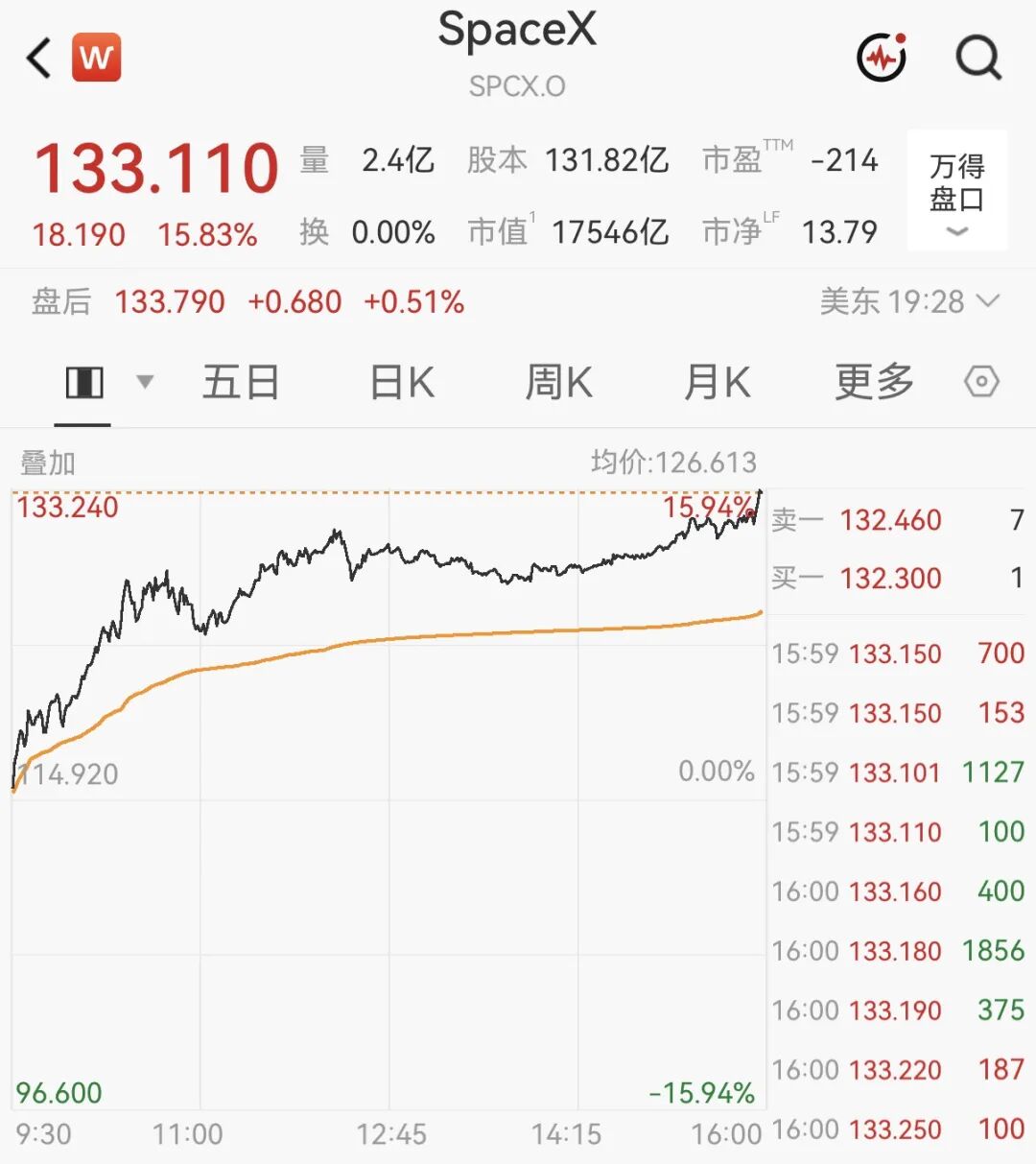The height and width of the screenshot is (1164, 1036).
Task: Switch to the 五日 chart tab
Action: pyautogui.click(x=241, y=382)
